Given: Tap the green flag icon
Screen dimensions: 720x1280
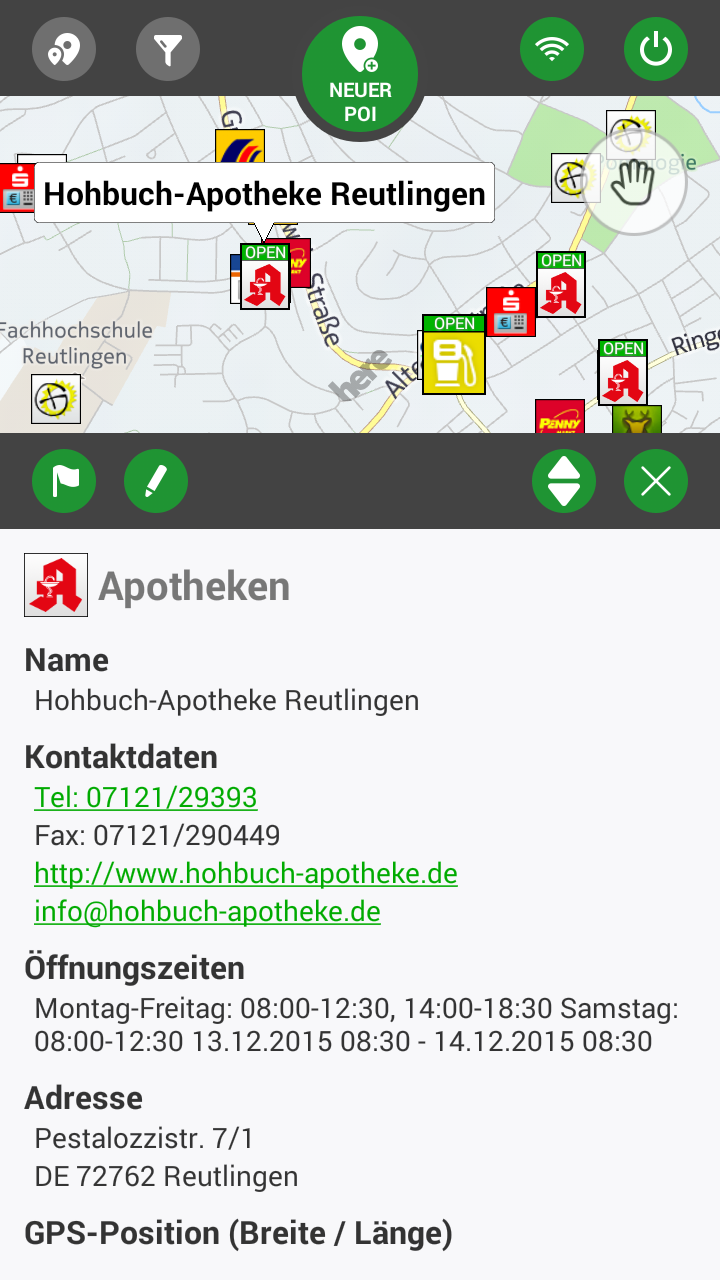Looking at the screenshot, I should pyautogui.click(x=64, y=481).
